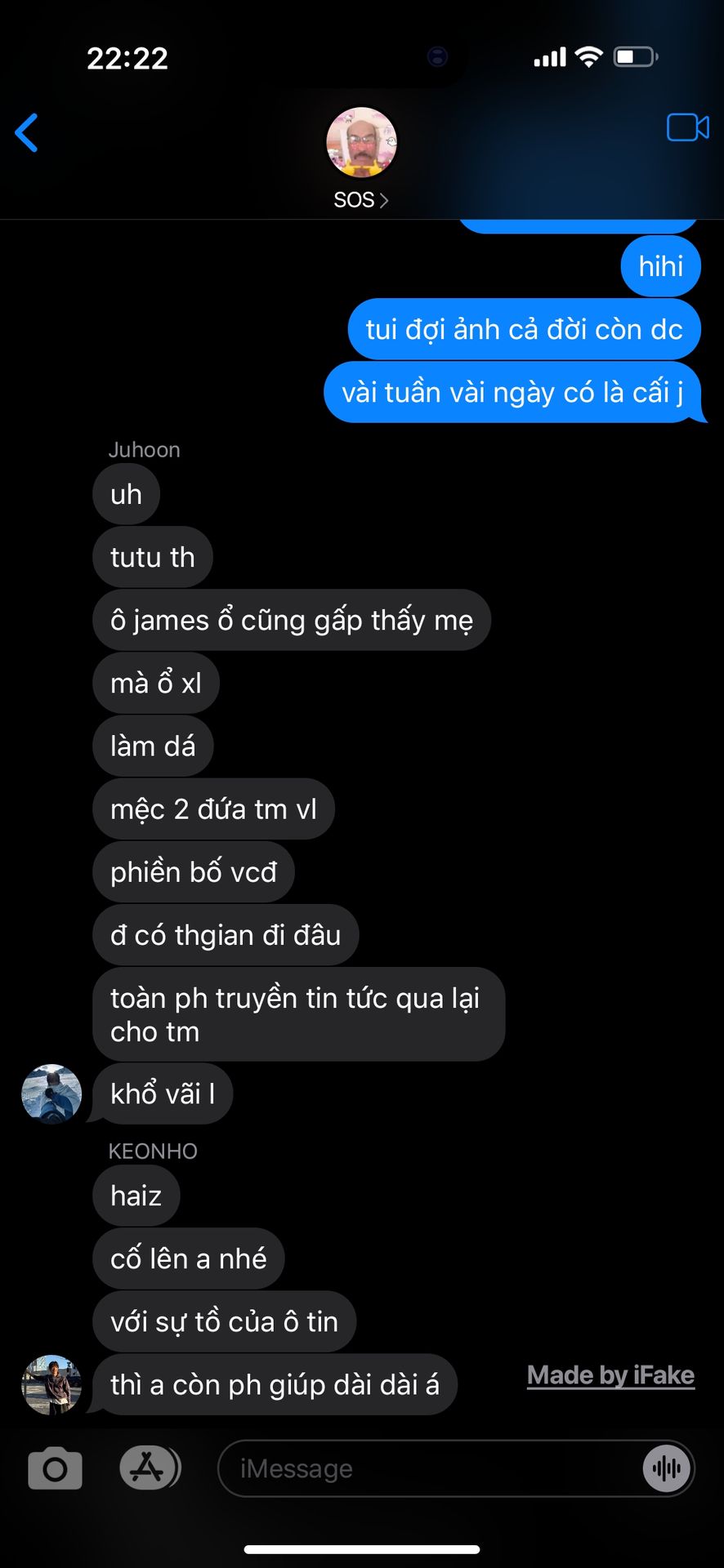Open the camera to attach a photo
Screen dimensions: 724x1568
pyautogui.click(x=55, y=1468)
